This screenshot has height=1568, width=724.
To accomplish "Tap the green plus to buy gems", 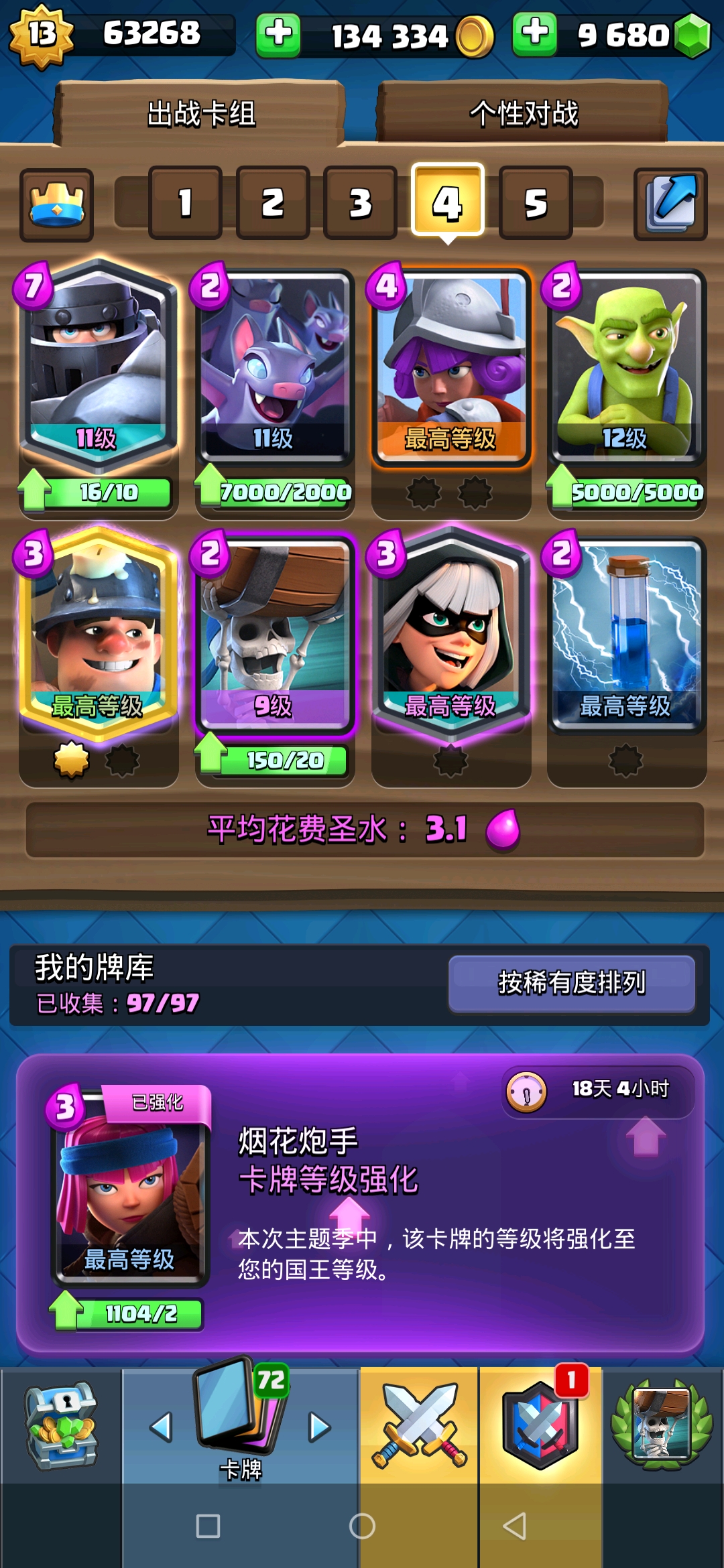I will point(534,34).
